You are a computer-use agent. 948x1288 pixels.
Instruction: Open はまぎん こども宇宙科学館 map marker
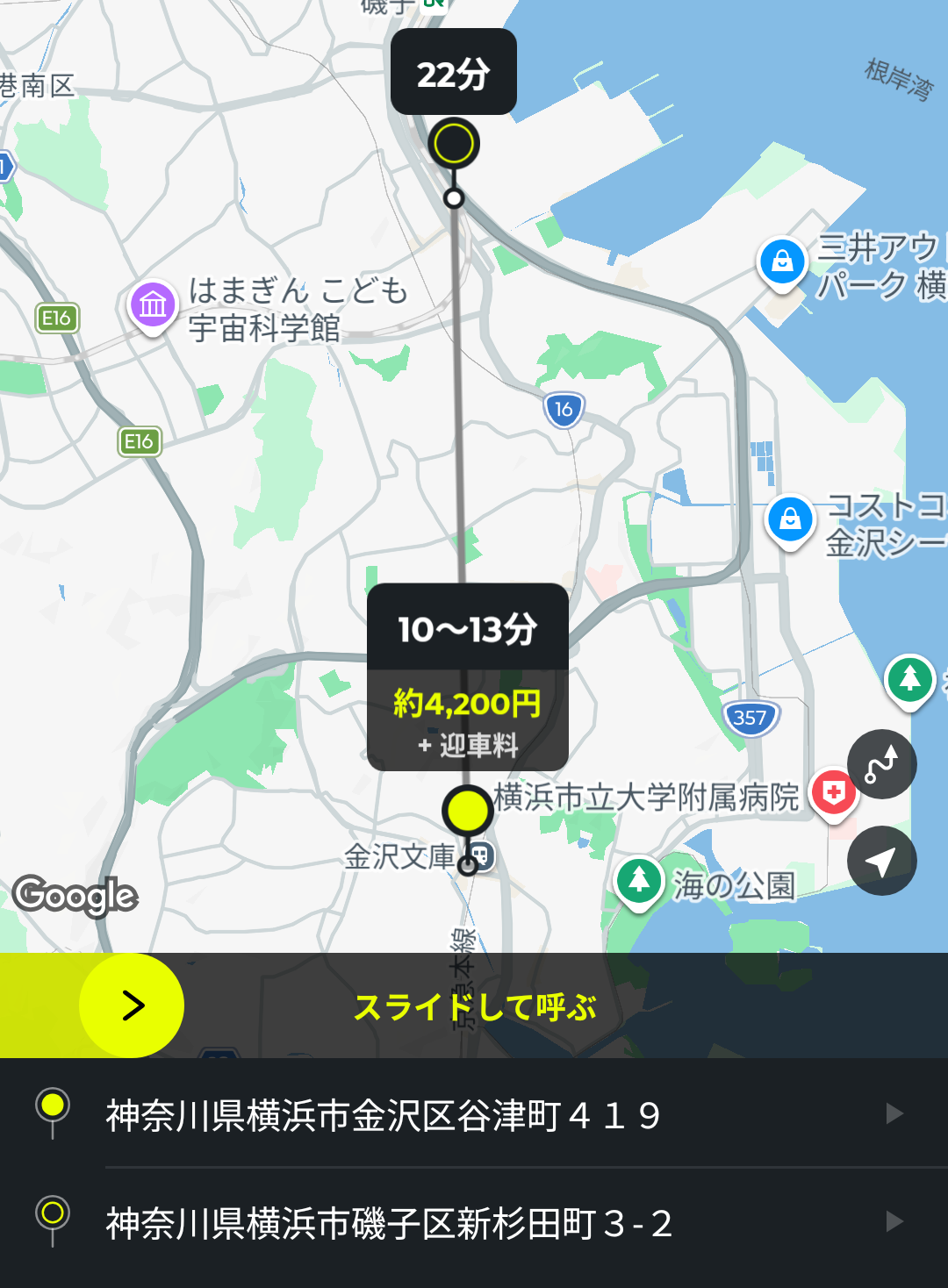coord(154,304)
